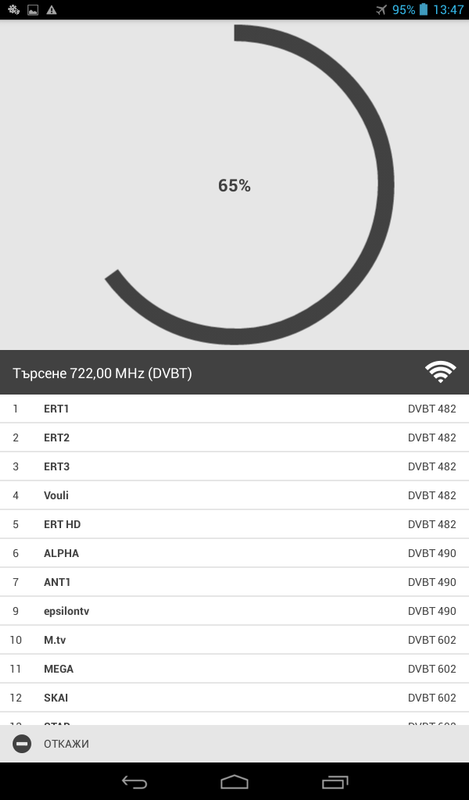469x800 pixels.
Task: Select the ALPHA channel
Action: pyautogui.click(x=234, y=553)
